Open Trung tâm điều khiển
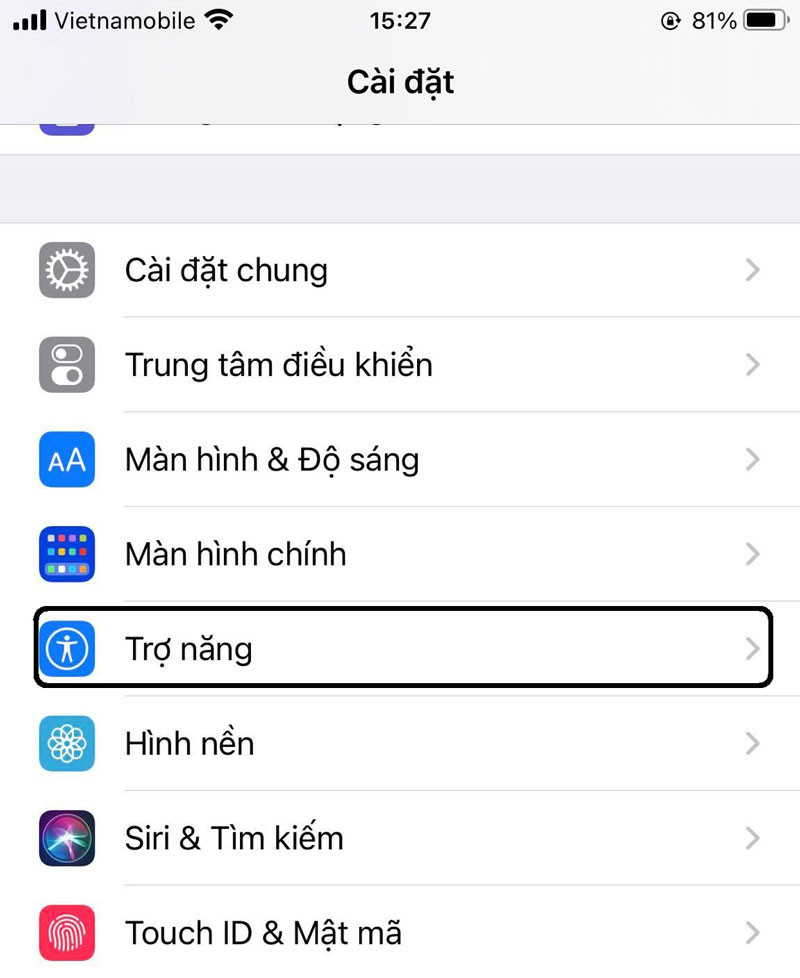Image resolution: width=800 pixels, height=978 pixels. pyautogui.click(x=400, y=365)
